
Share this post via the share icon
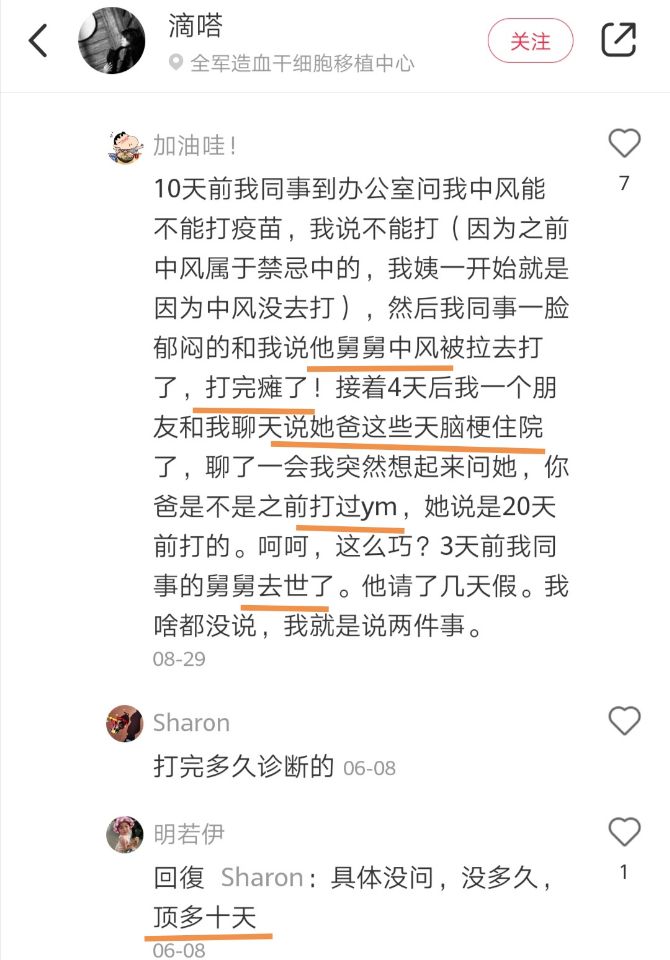pyautogui.click(x=618, y=41)
